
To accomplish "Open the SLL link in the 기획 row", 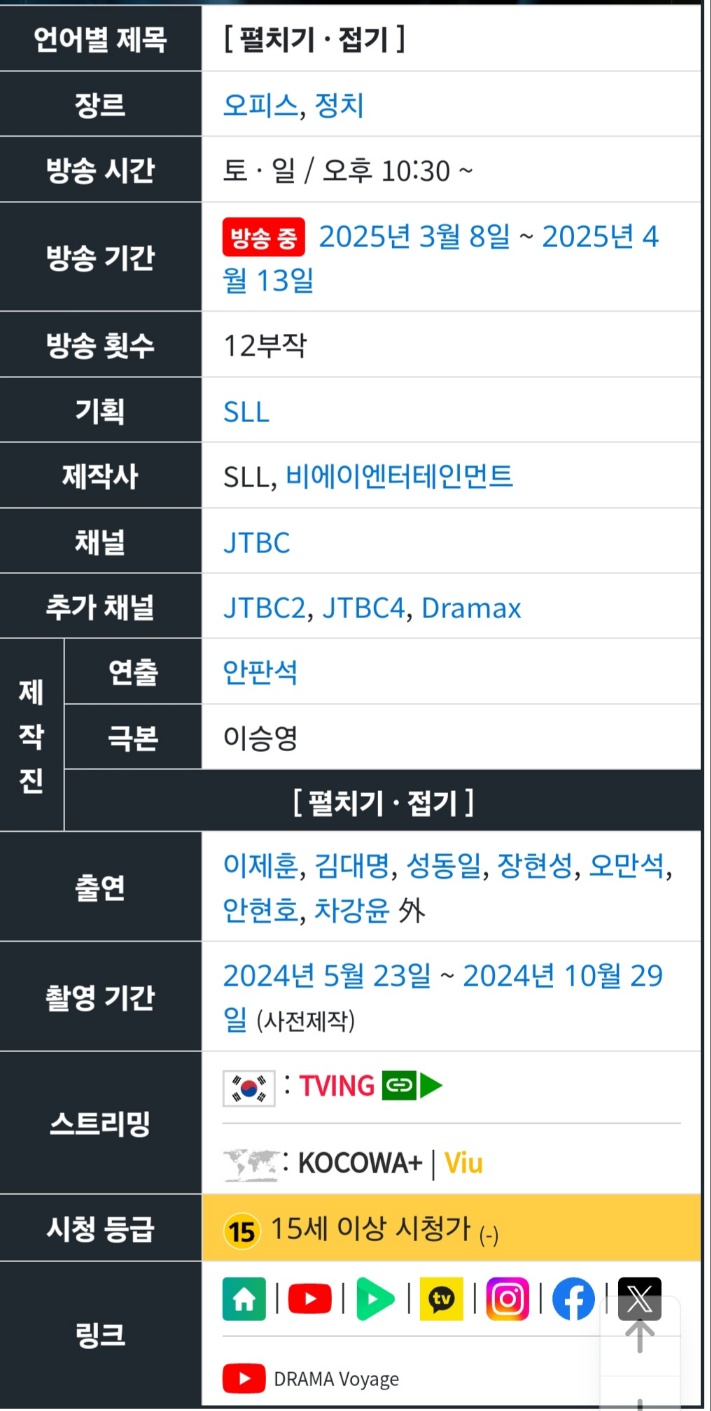I will tap(246, 411).
